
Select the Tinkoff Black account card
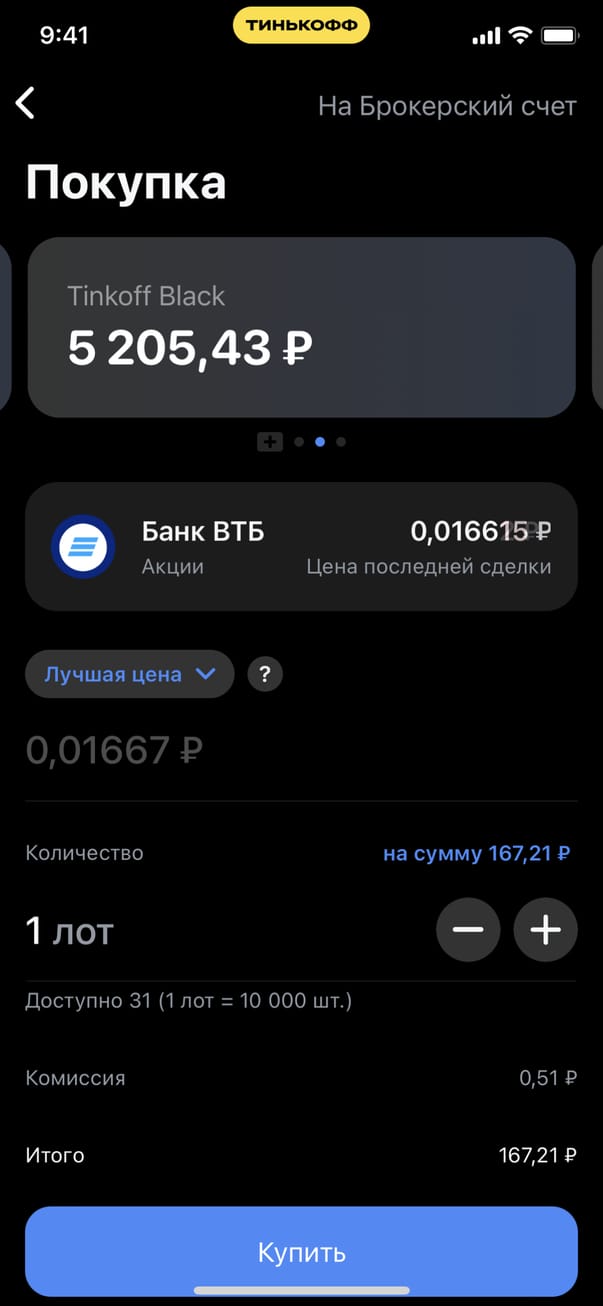click(301, 327)
